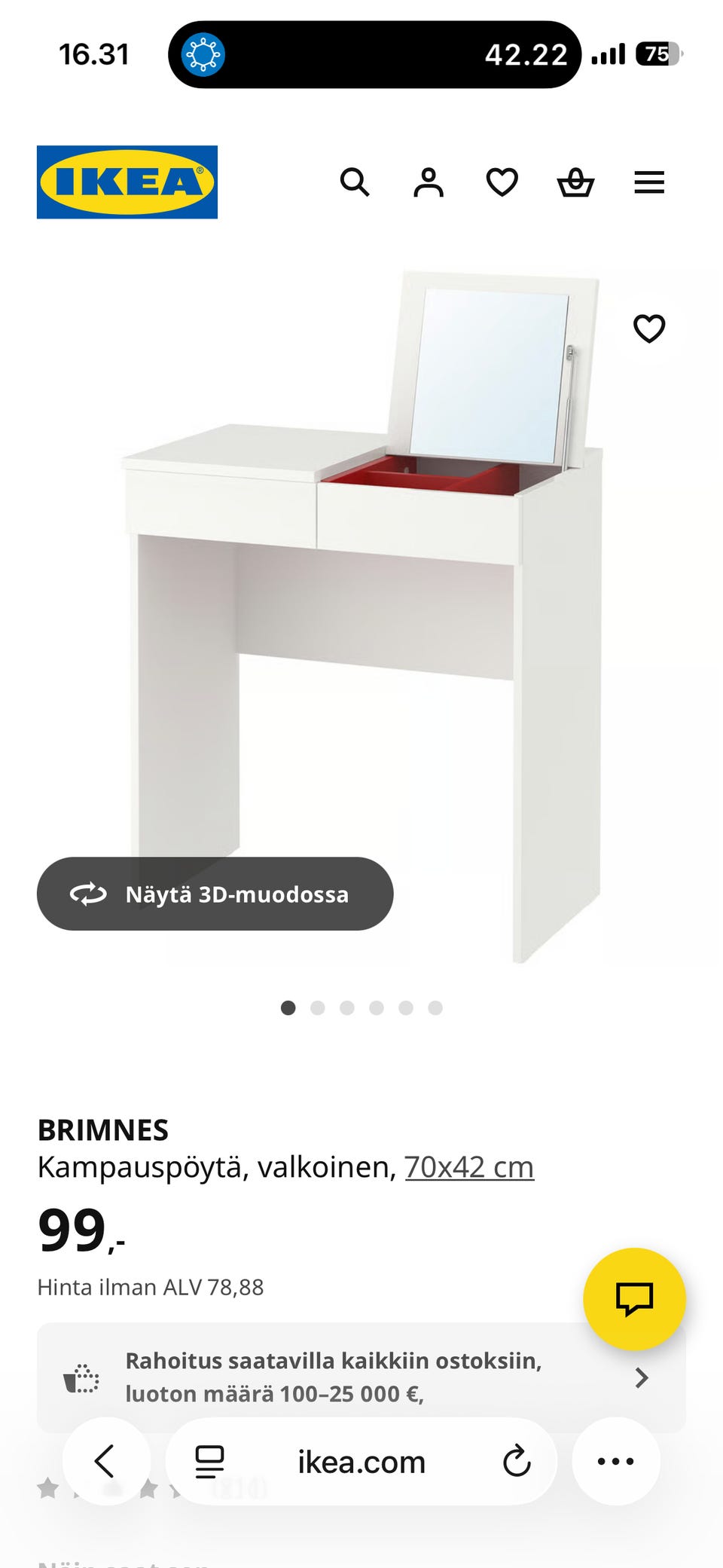Go back in the browser
723x1568 pixels.
tap(106, 1461)
